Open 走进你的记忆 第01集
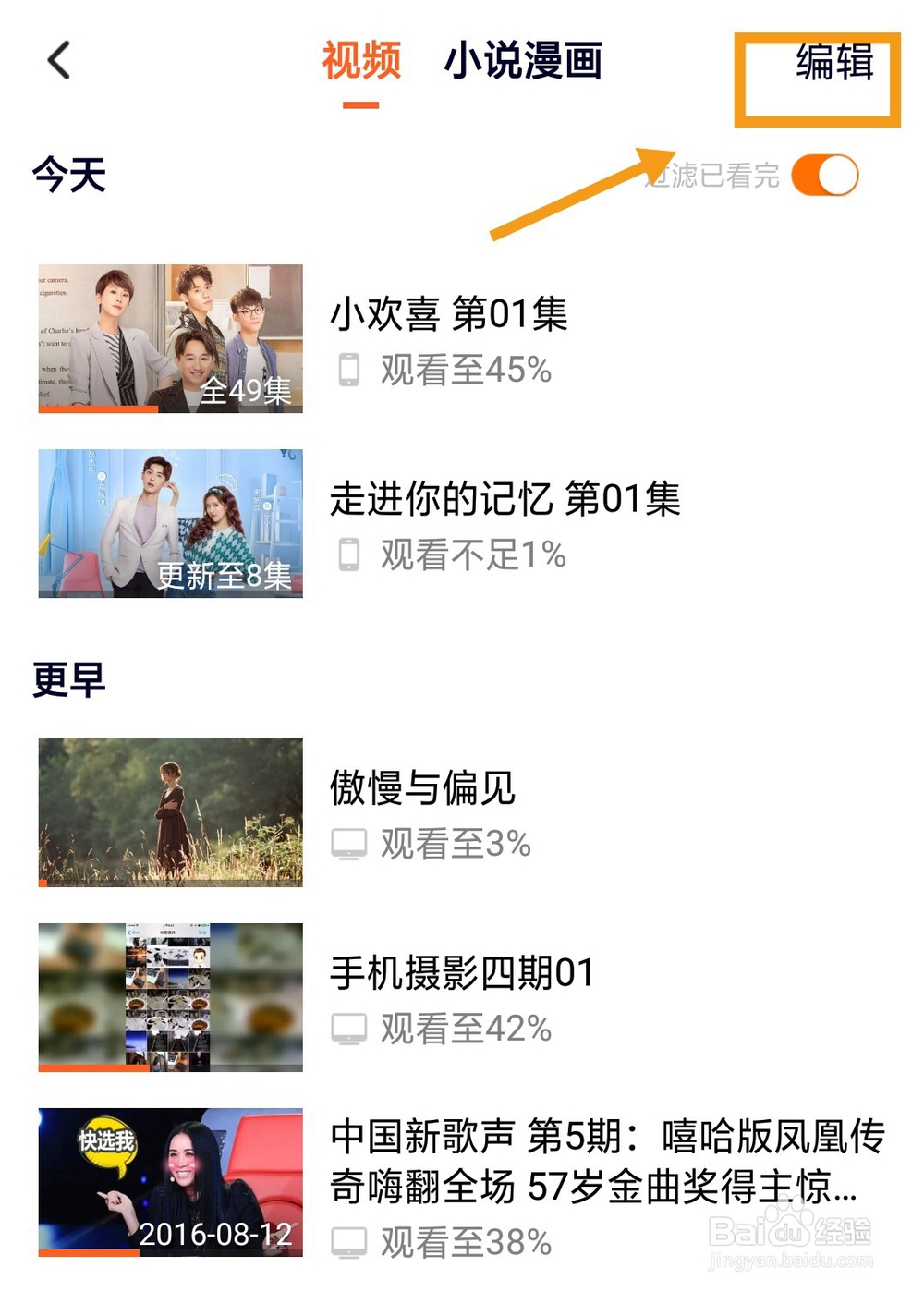 coord(505,500)
